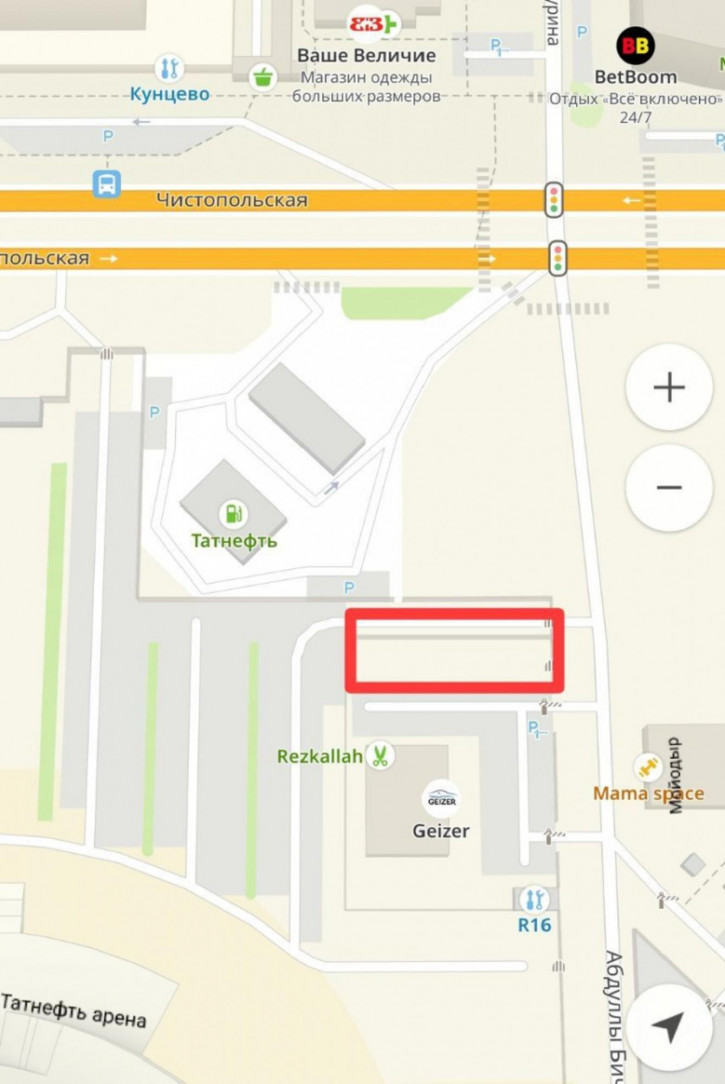Image resolution: width=725 pixels, height=1084 pixels.
Task: Select the Mama space marker
Action: coord(648,768)
